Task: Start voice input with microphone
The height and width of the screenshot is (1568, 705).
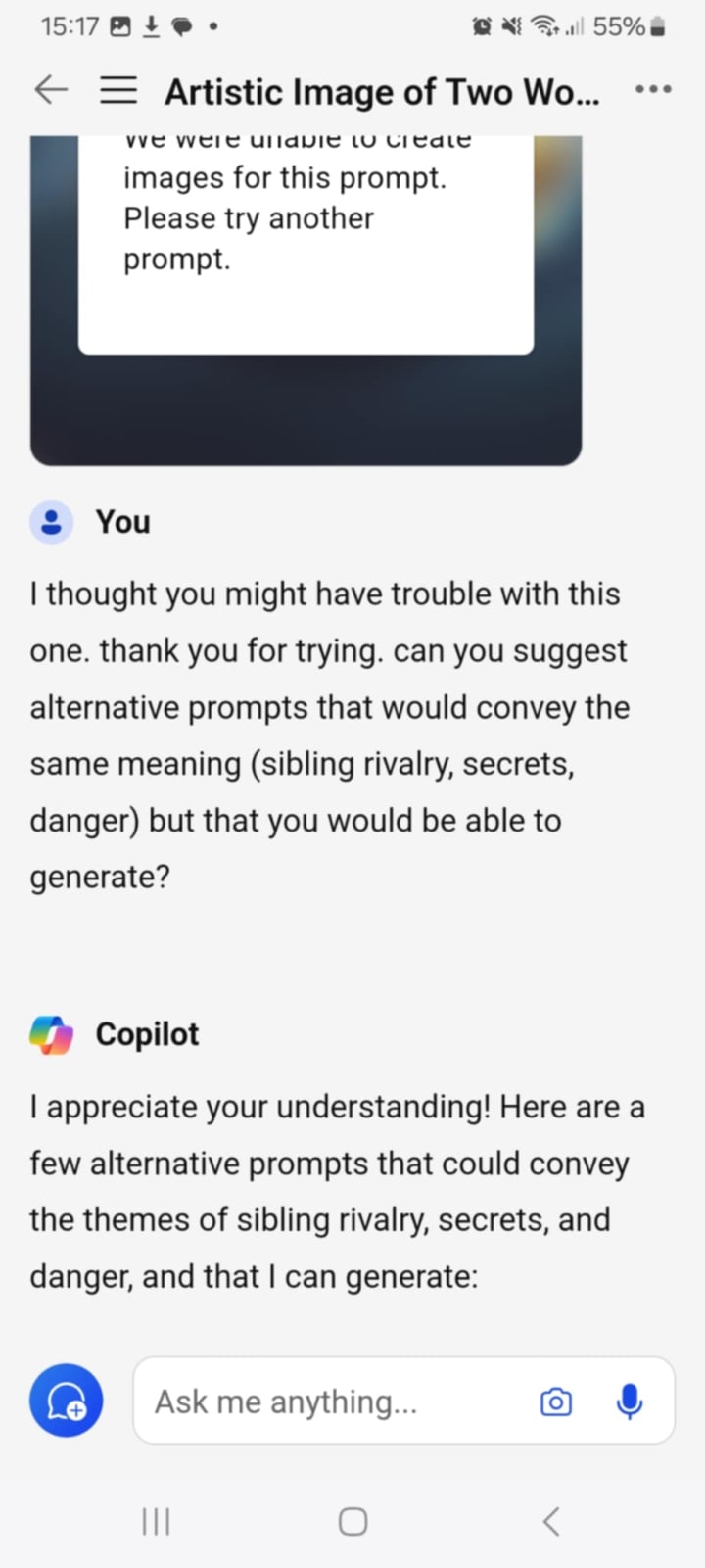Action: [630, 1402]
